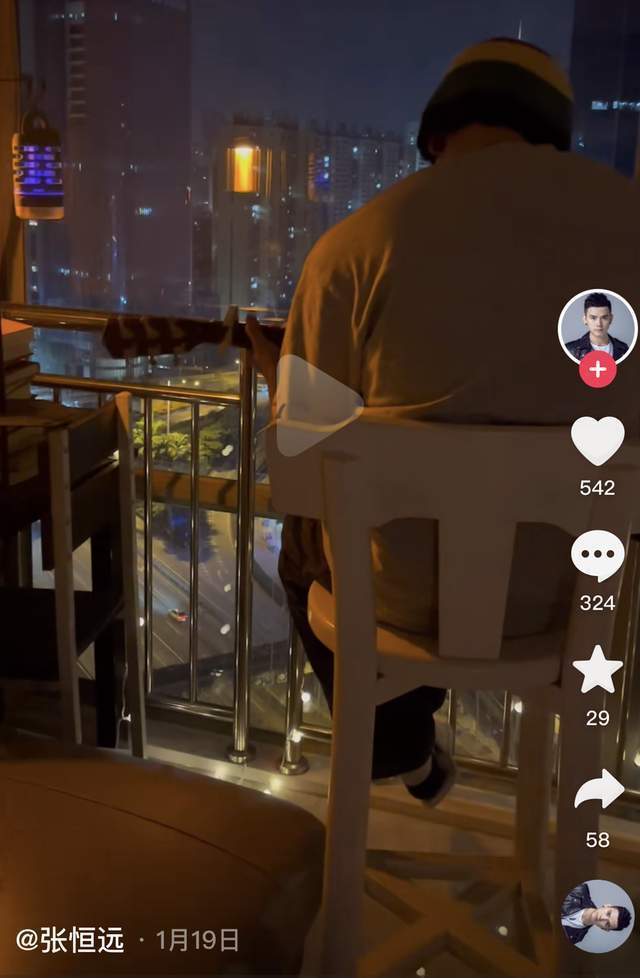
Task: Share this video
Action: [597, 790]
